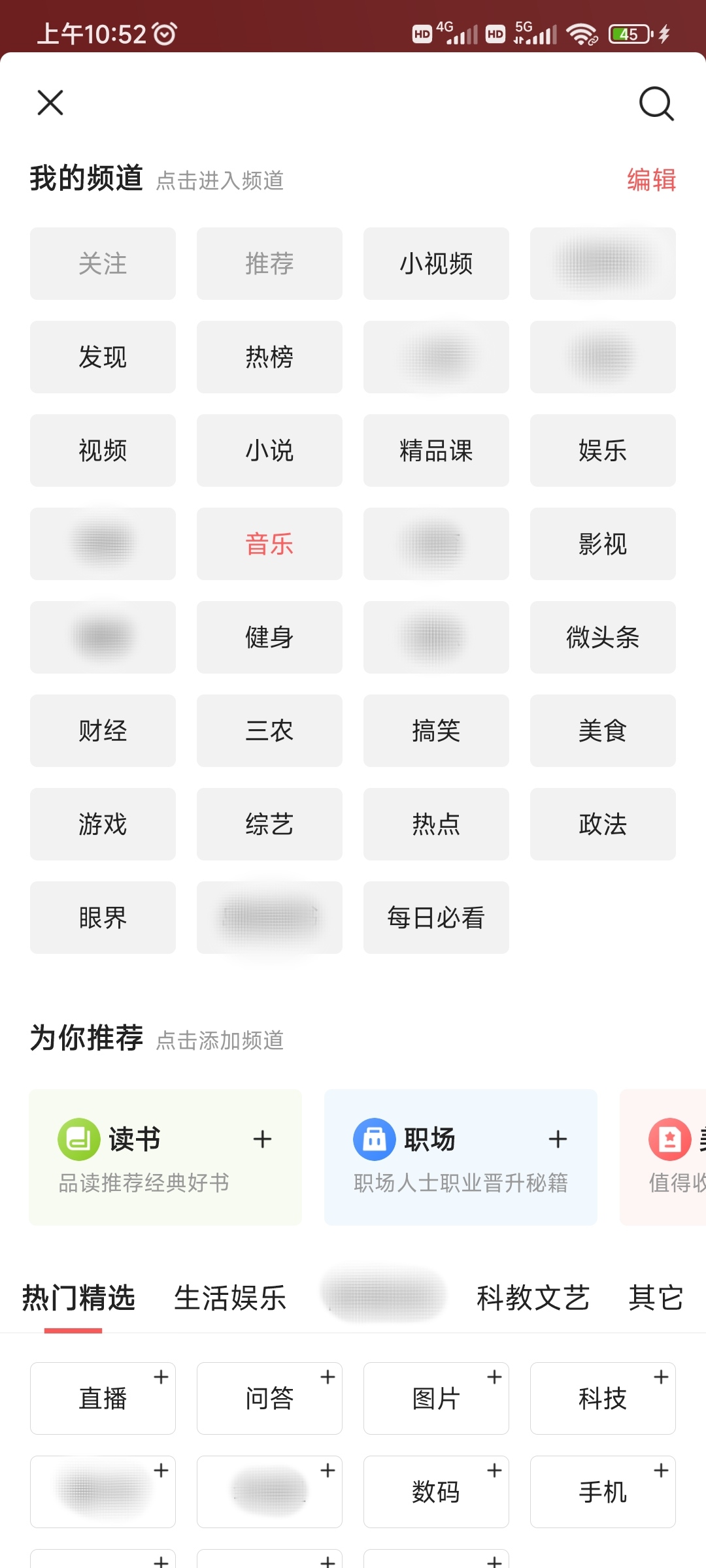Open the 每日必看 channel
The height and width of the screenshot is (1568, 706).
(435, 917)
